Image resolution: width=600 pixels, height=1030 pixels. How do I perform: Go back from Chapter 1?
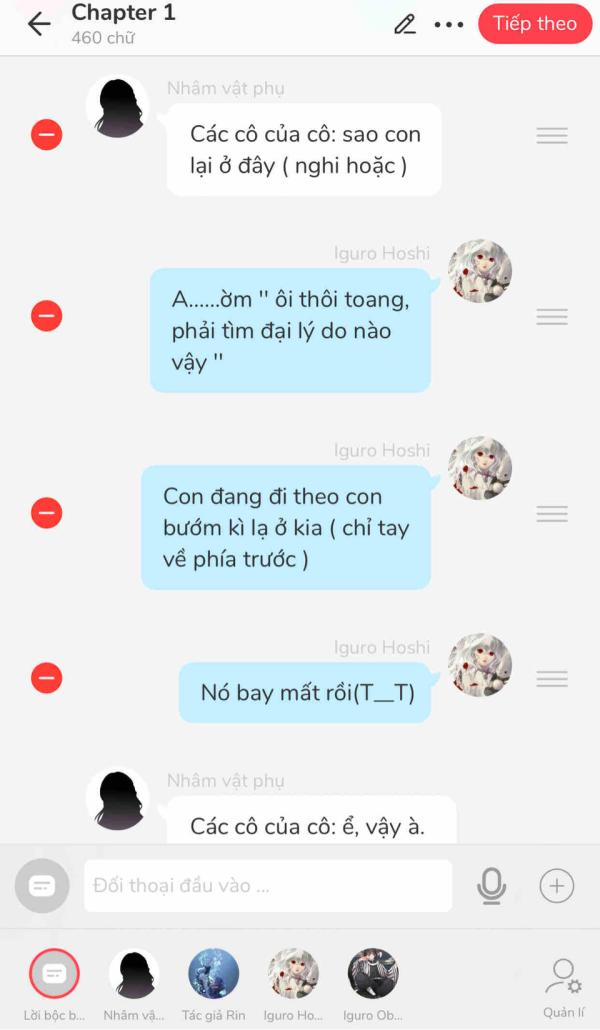pyautogui.click(x=39, y=24)
